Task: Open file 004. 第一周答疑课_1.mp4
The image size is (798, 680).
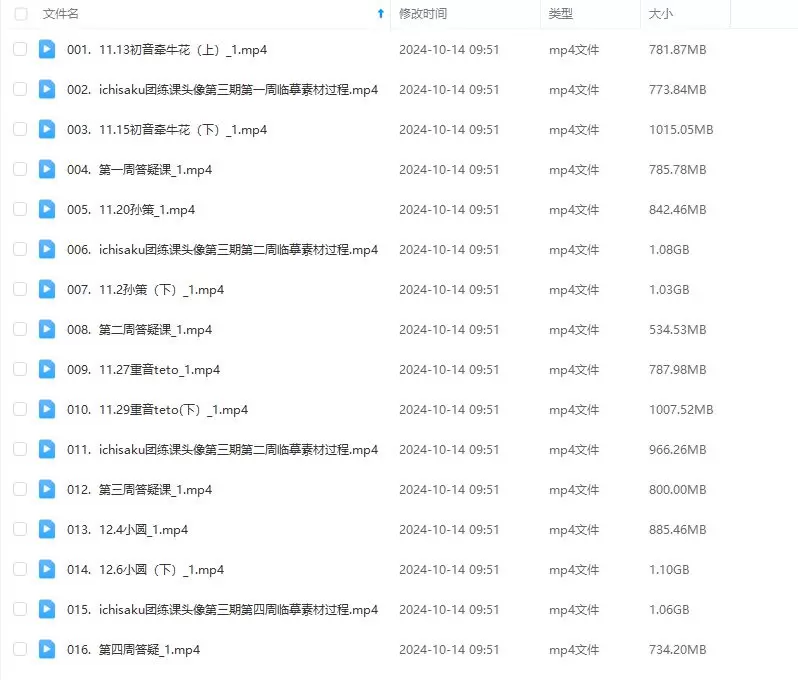Action: point(139,170)
